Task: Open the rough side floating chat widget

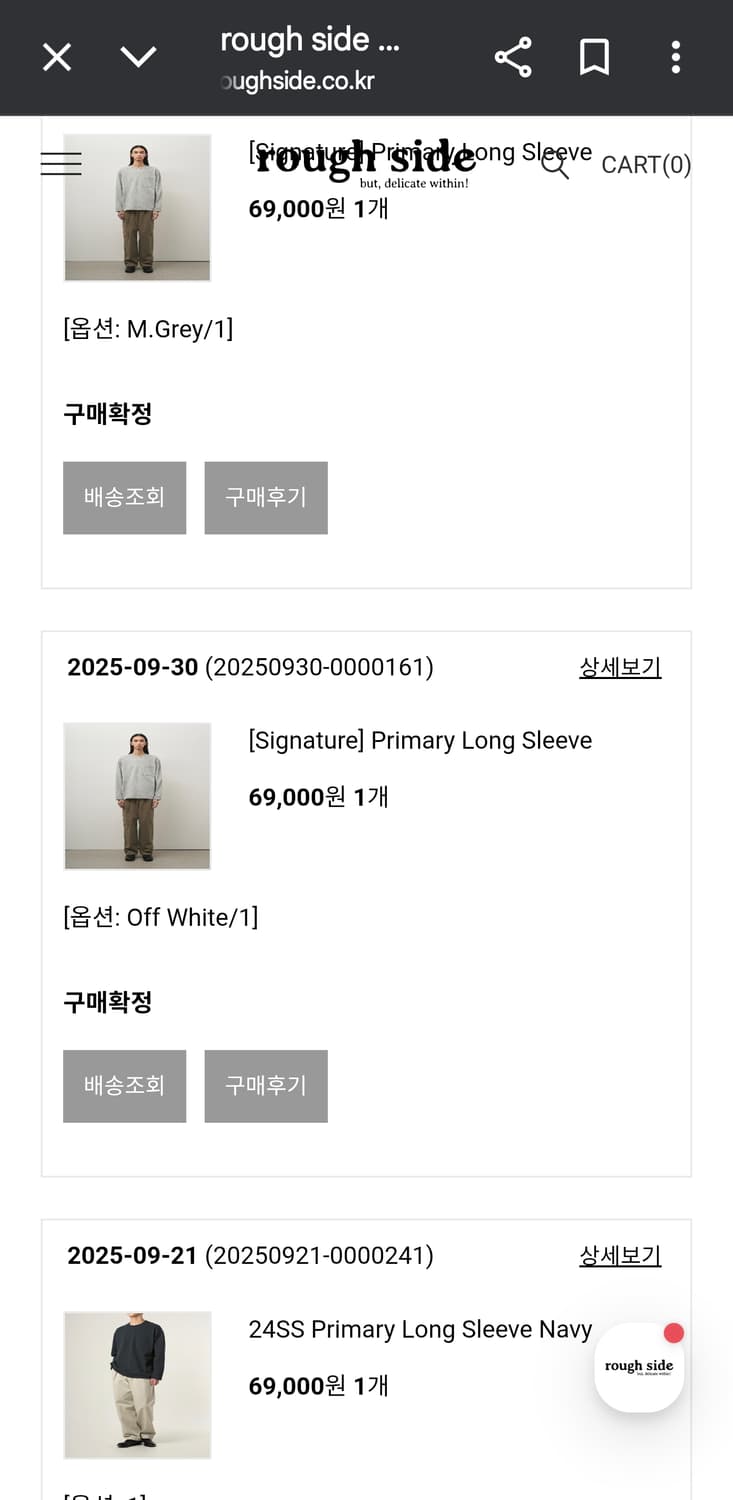Action: (x=638, y=1366)
